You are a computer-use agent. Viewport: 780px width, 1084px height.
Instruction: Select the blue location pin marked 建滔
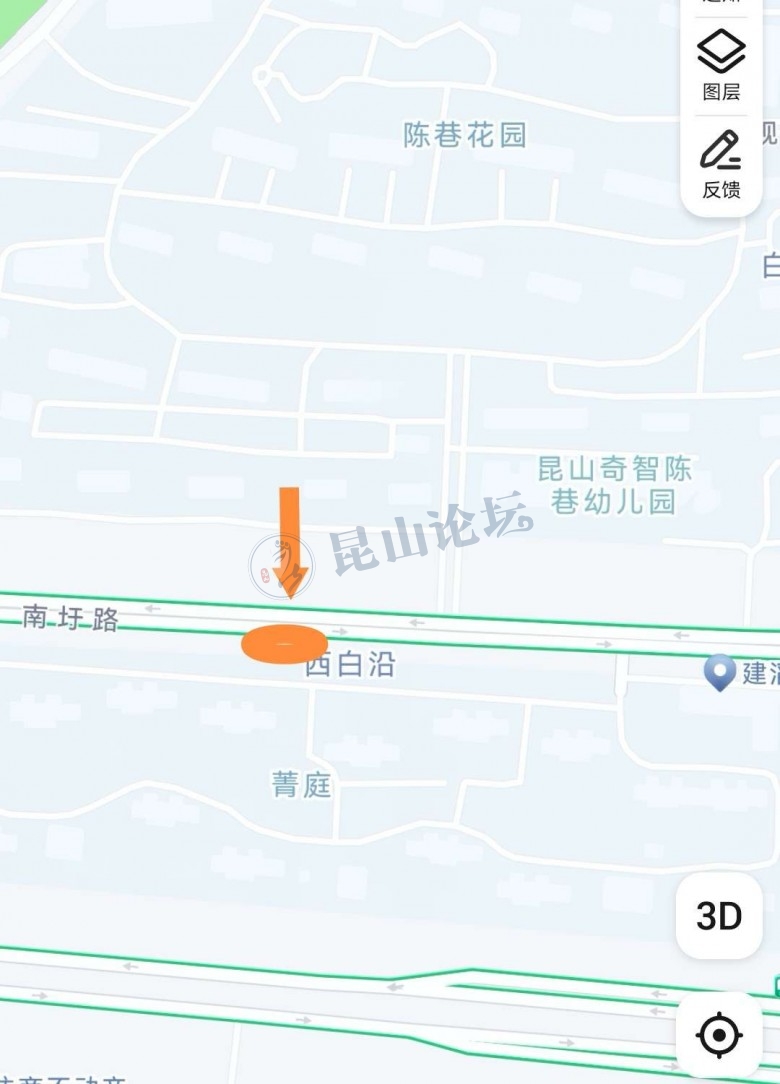[720, 672]
